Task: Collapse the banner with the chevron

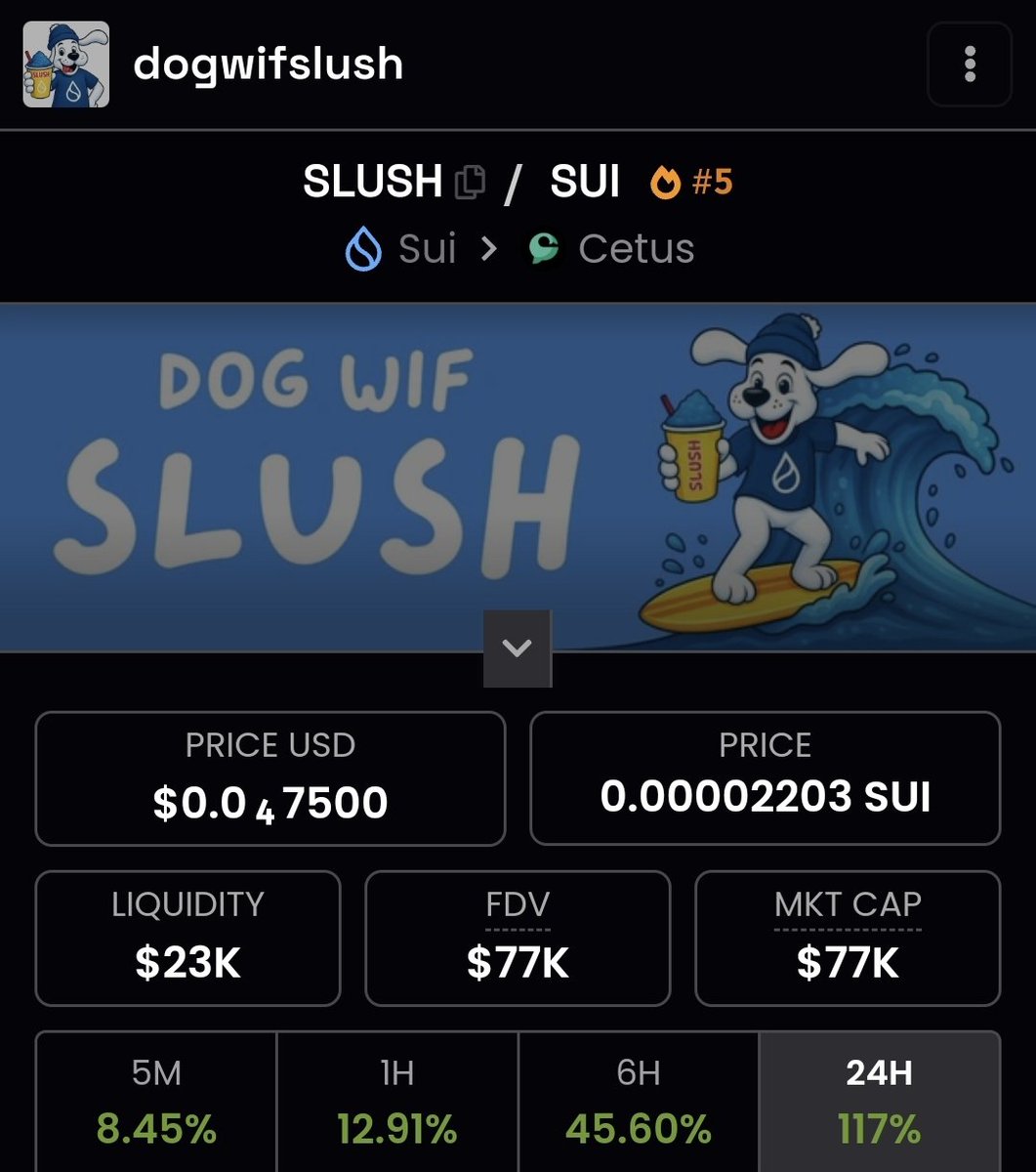Action: tap(517, 648)
